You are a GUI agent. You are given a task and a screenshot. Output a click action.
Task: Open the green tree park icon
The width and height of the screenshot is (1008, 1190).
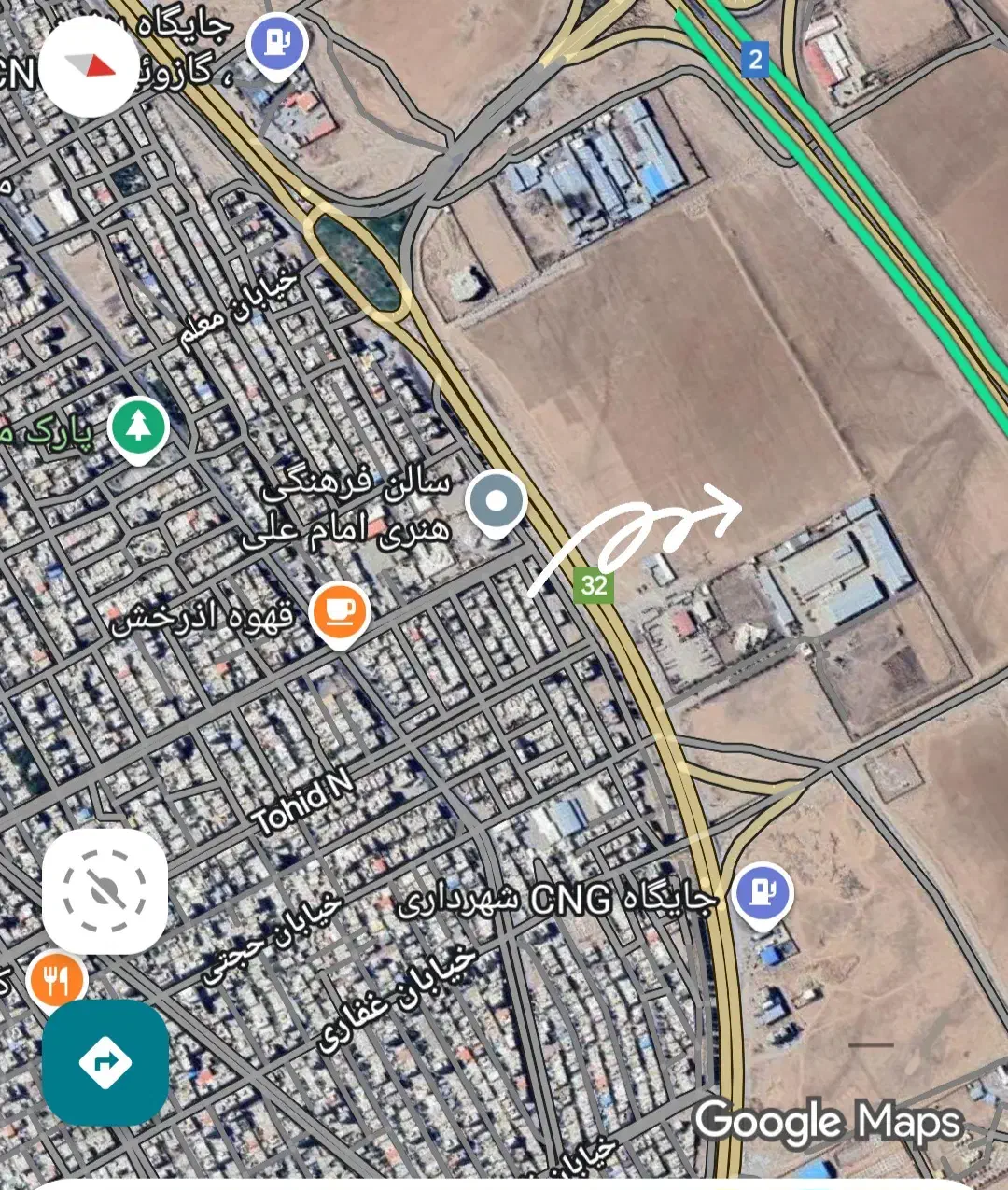pyautogui.click(x=136, y=427)
